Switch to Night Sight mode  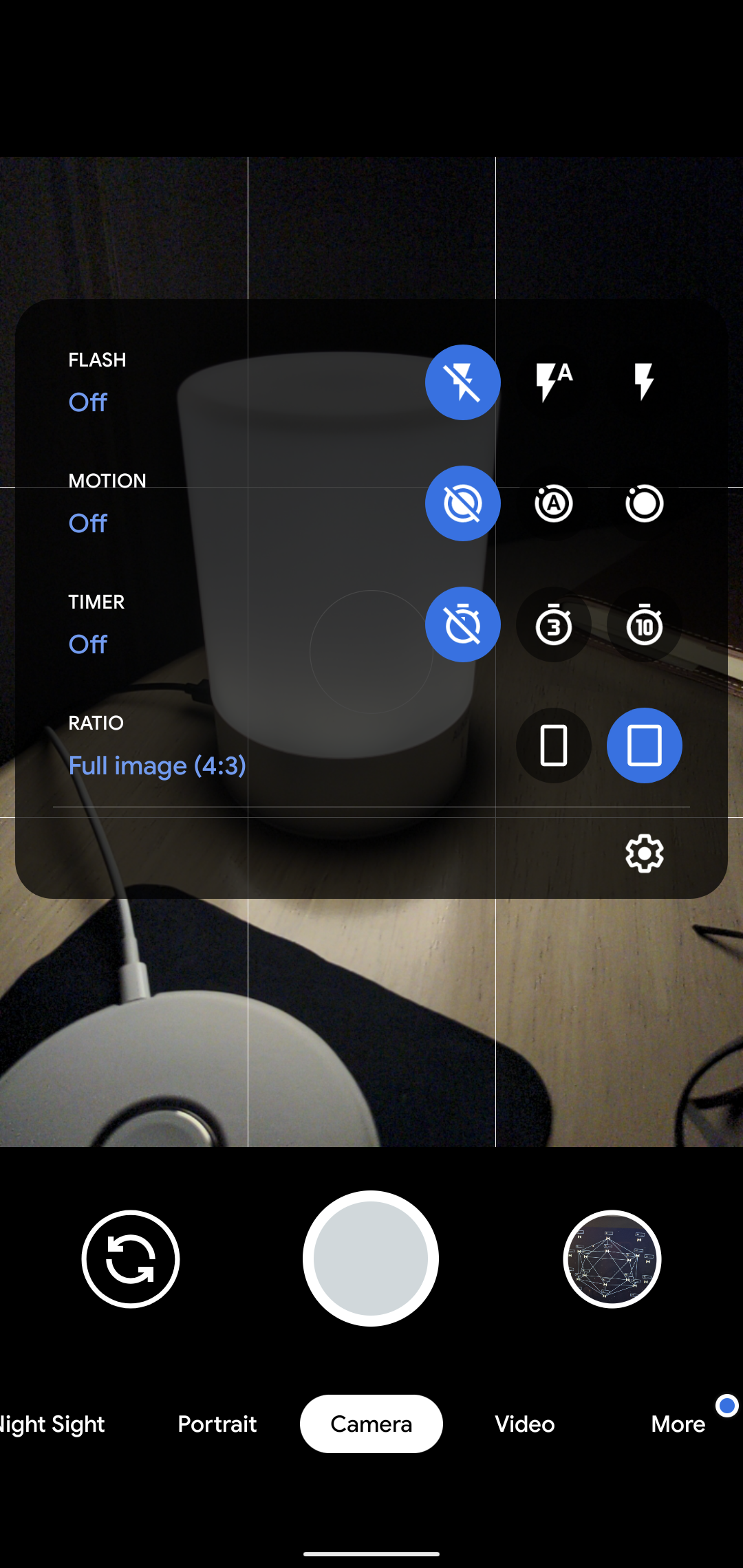coord(48,1424)
